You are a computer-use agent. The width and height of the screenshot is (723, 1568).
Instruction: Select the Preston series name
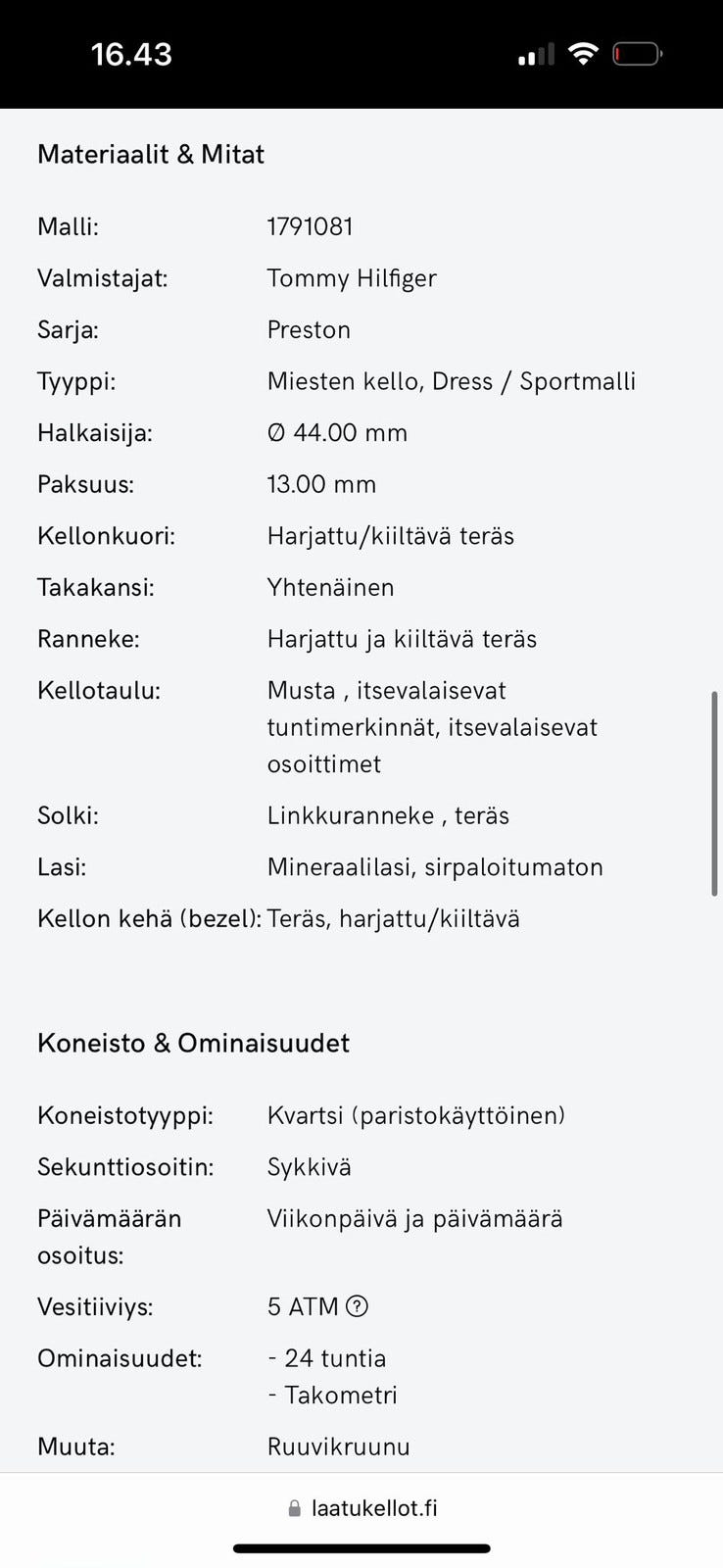[309, 330]
